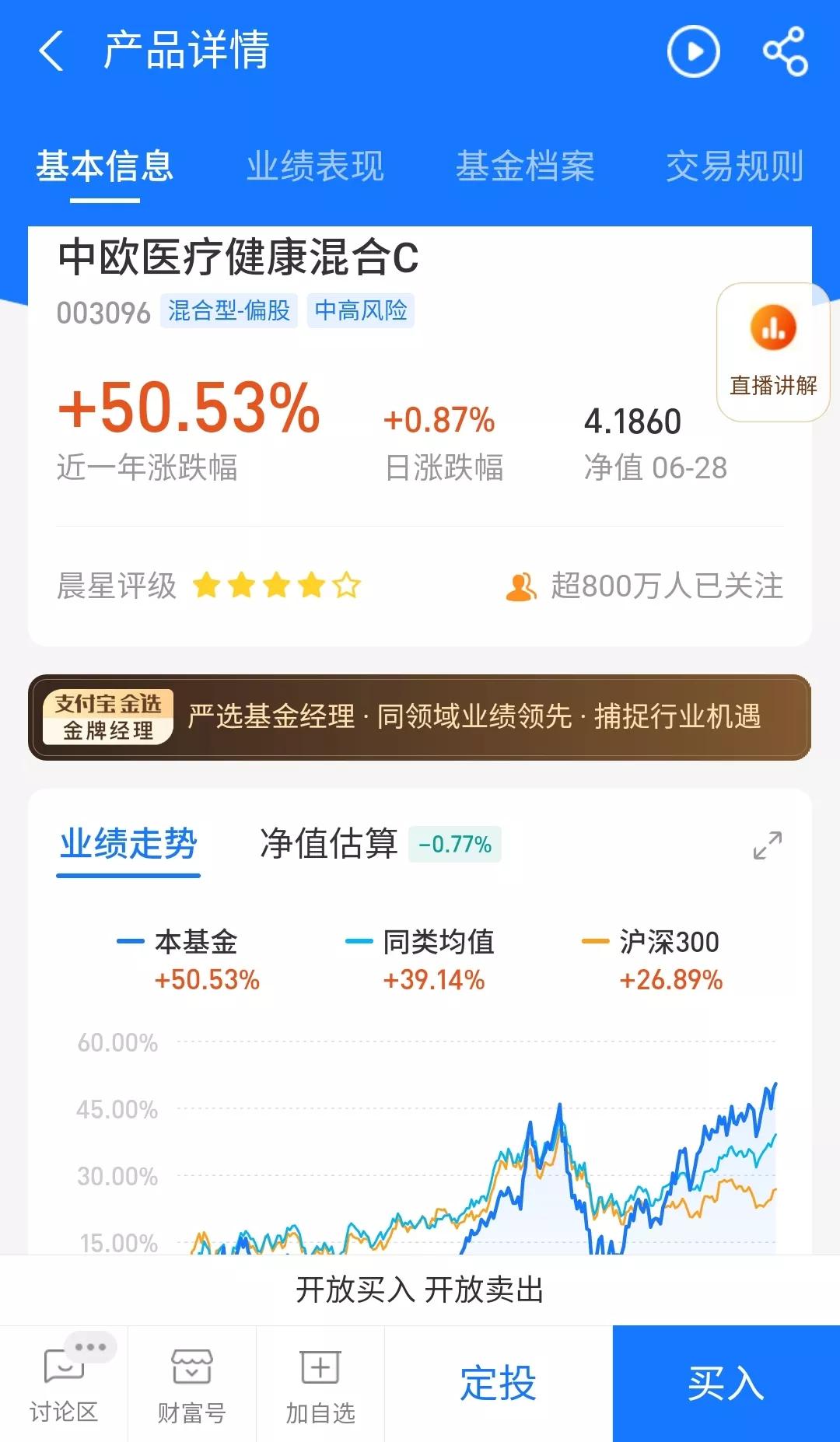Switch to the 业绩表现 tab
The image size is (840, 1442).
pos(316,166)
